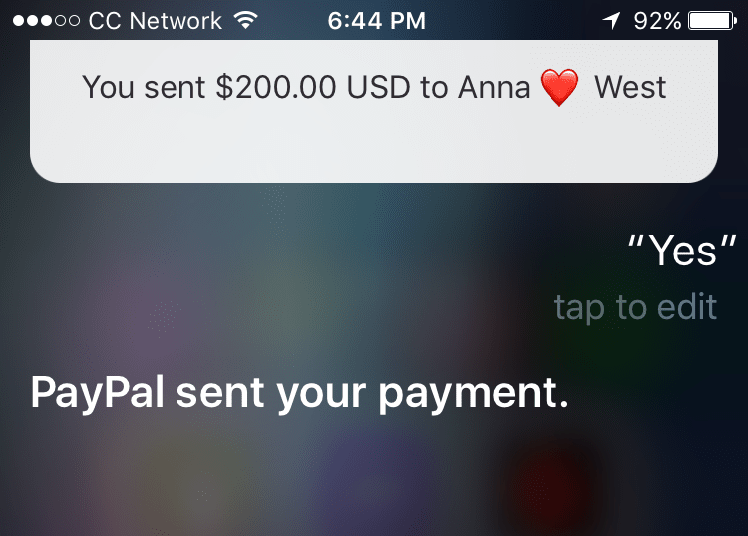Image resolution: width=748 pixels, height=536 pixels.
Task: Open the PayPal payment confirmation card
Action: tap(374, 110)
